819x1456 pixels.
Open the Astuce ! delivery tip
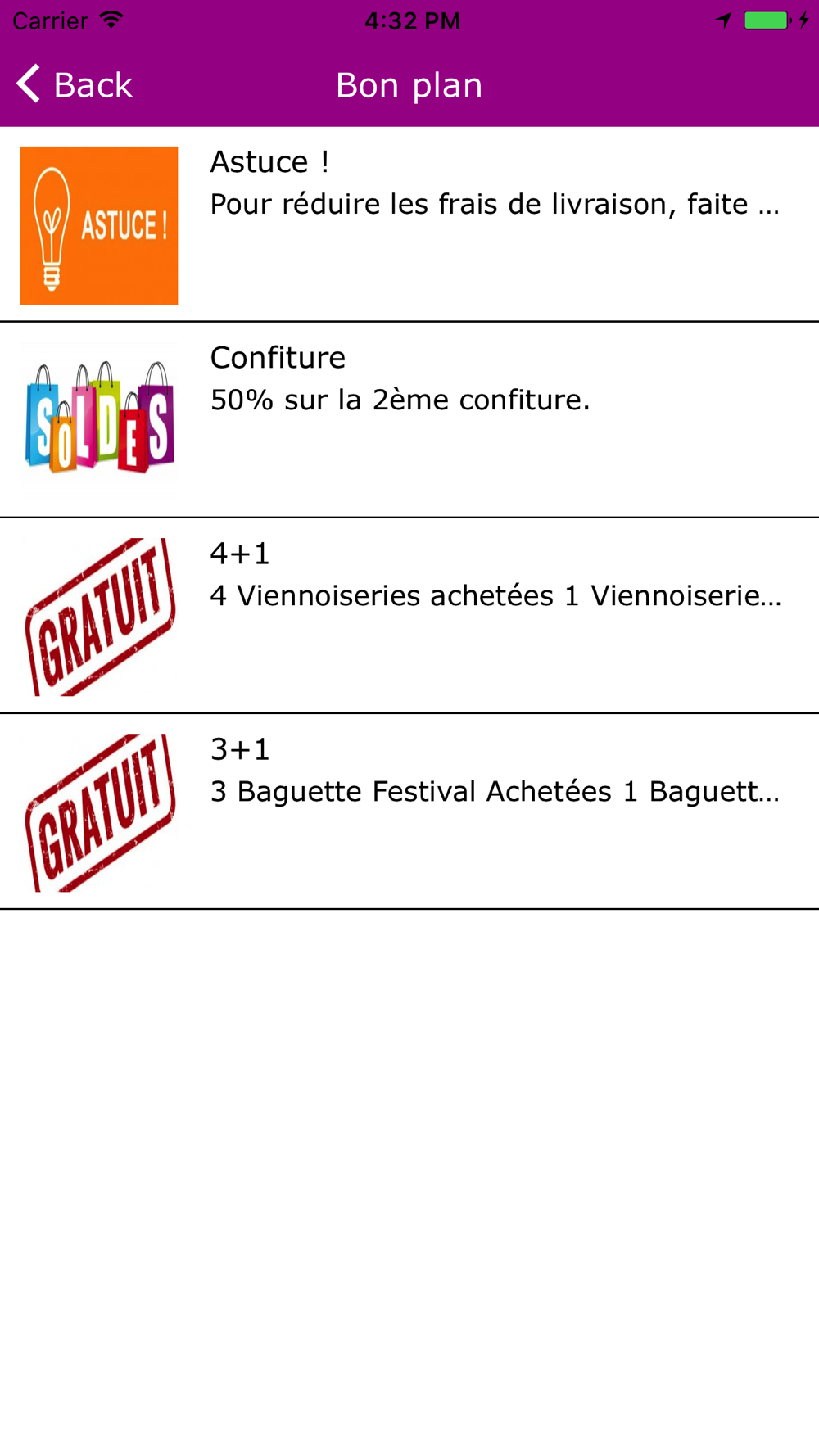tap(409, 224)
